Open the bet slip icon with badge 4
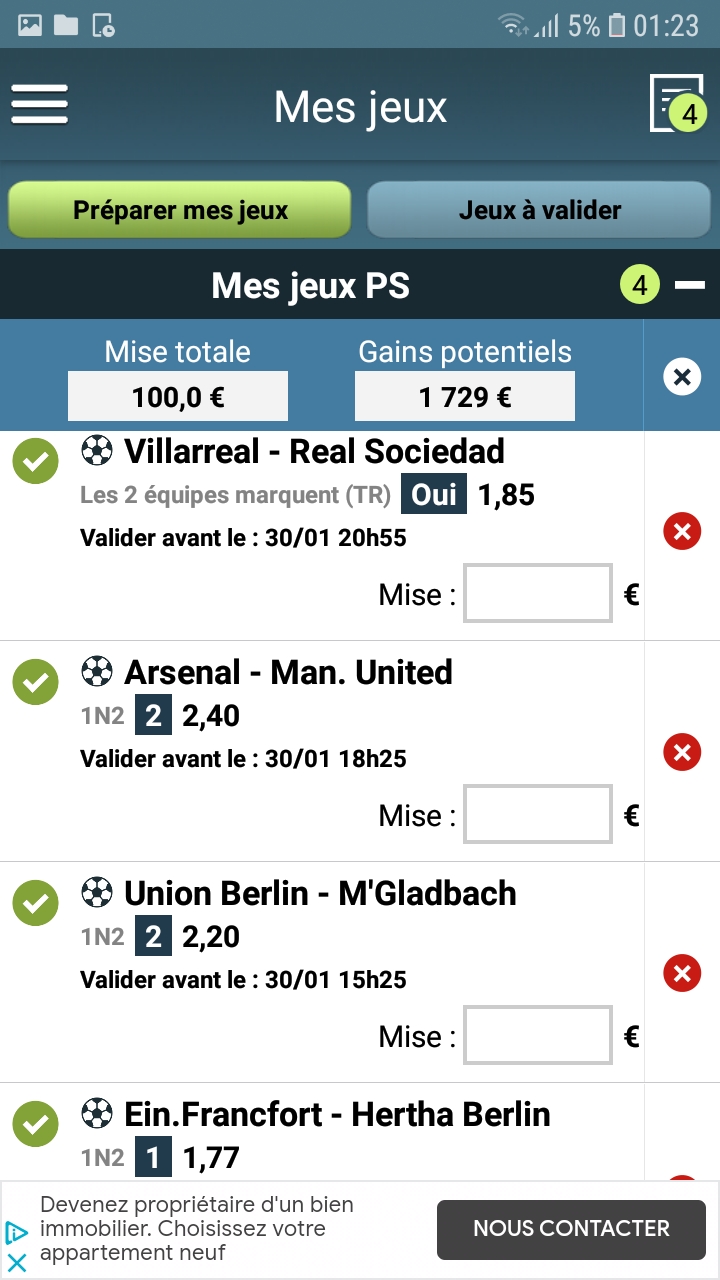The width and height of the screenshot is (720, 1280). [x=679, y=104]
